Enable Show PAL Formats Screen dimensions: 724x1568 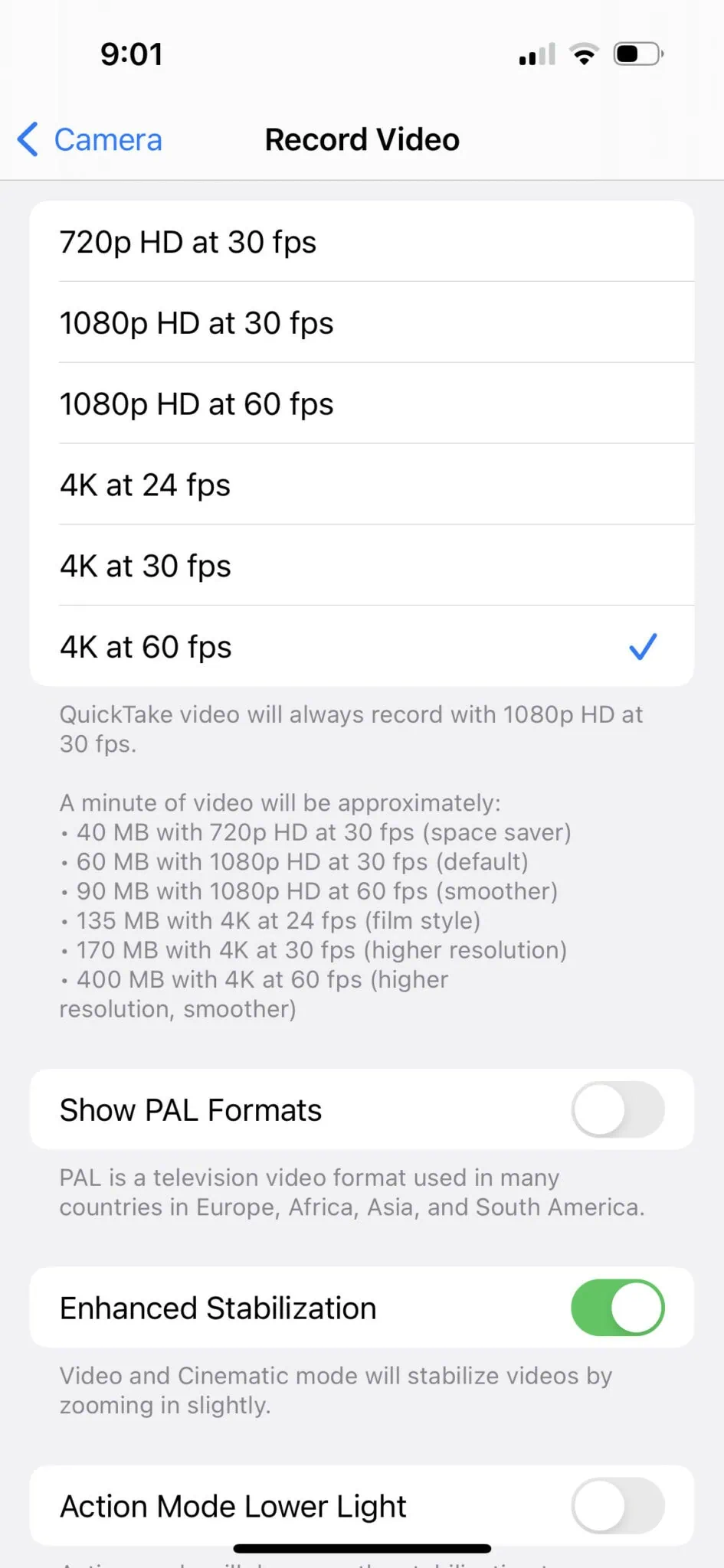[619, 1110]
